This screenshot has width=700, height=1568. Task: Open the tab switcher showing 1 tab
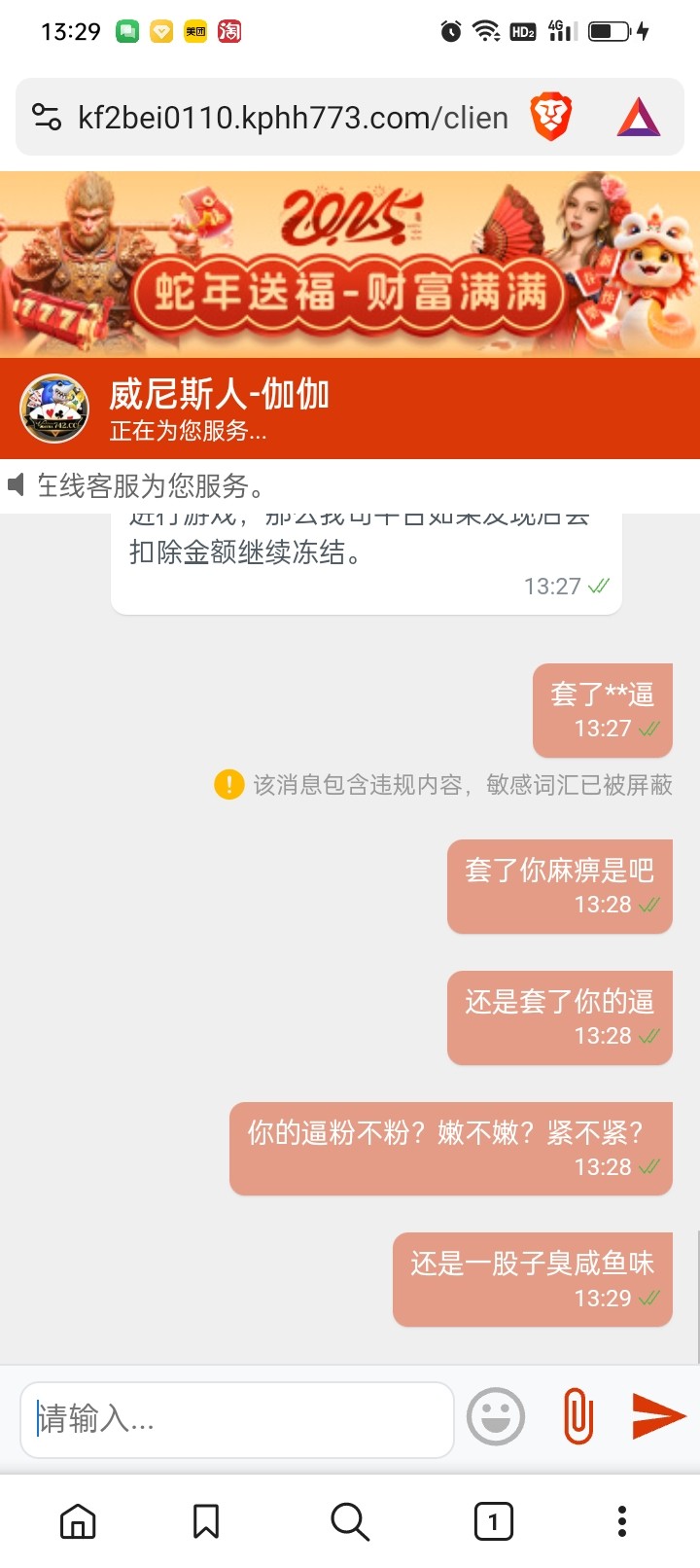coord(493,1518)
